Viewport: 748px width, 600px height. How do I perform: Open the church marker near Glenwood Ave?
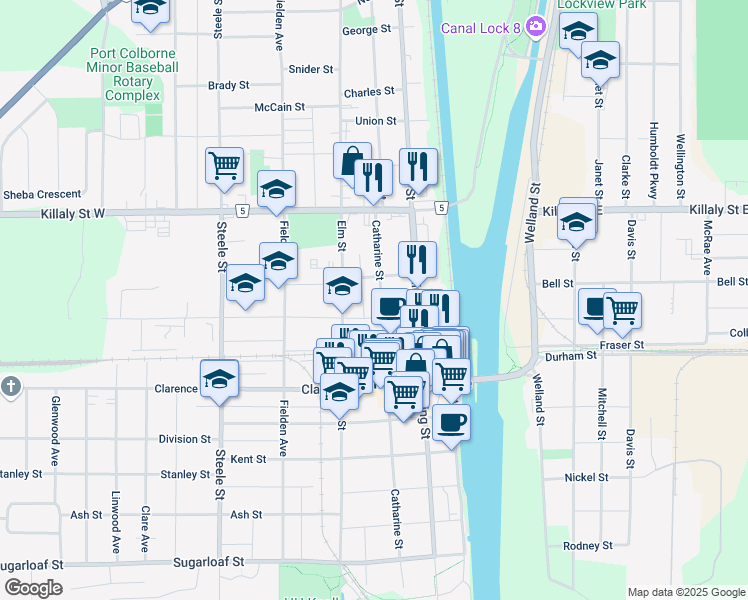[x=10, y=386]
